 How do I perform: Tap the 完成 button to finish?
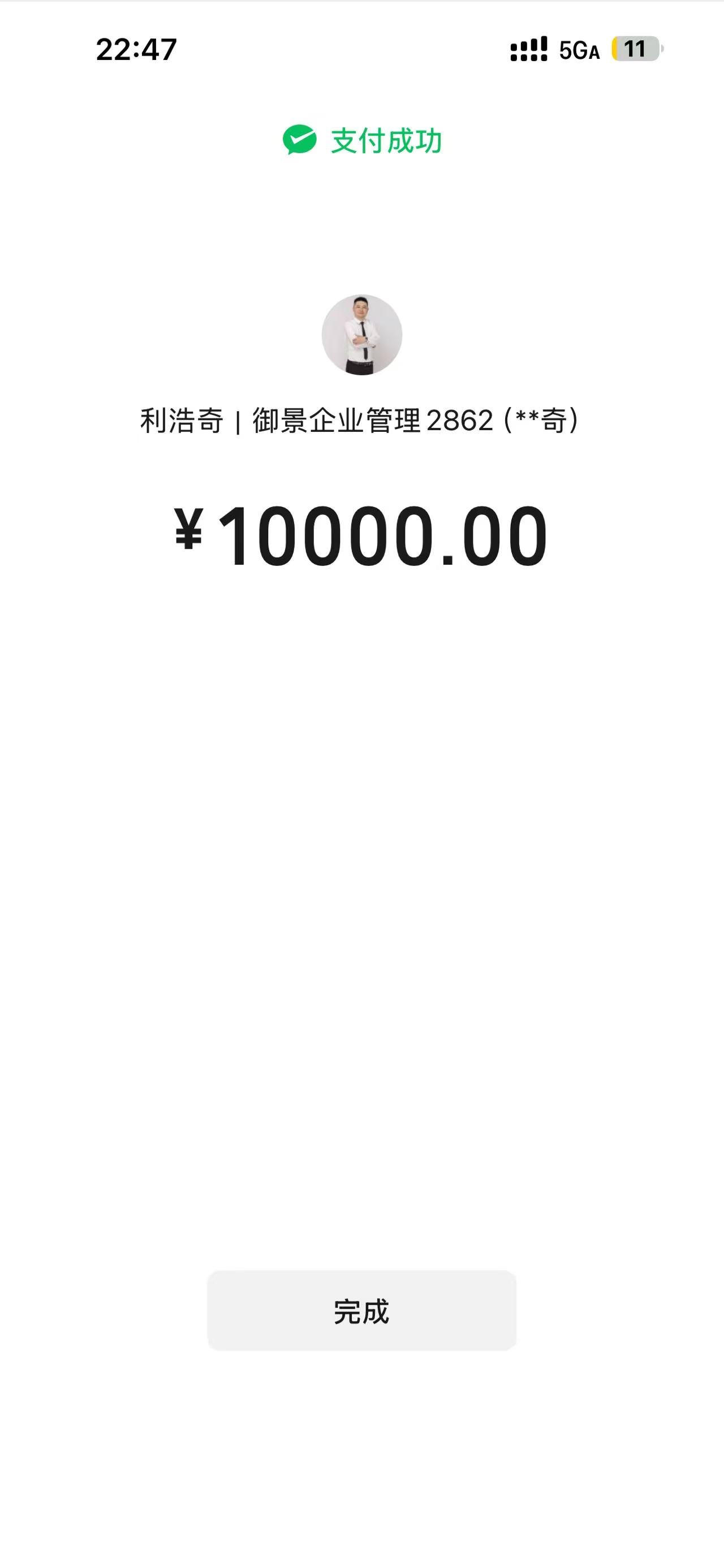(x=361, y=1310)
